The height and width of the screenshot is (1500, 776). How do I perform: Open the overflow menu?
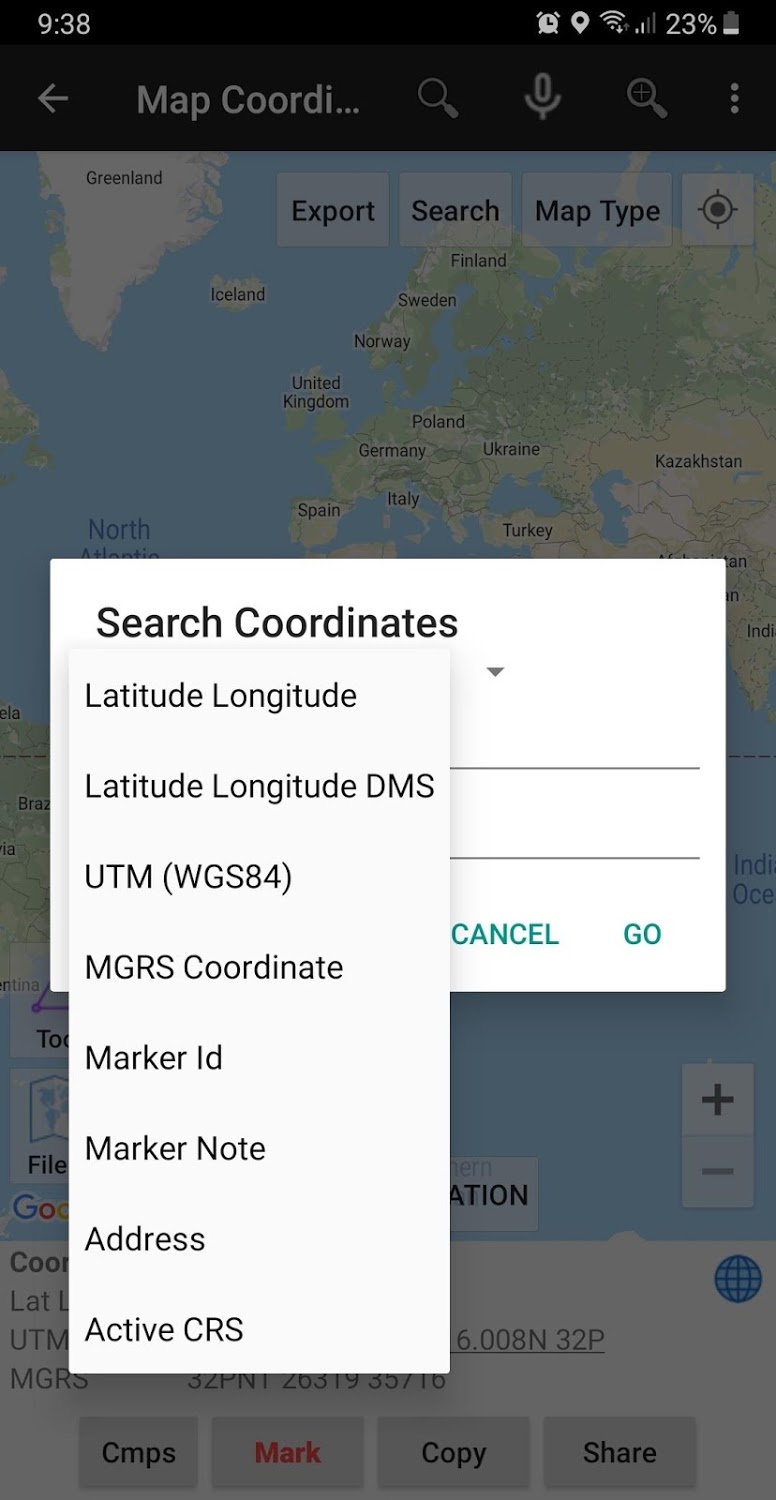(x=734, y=99)
